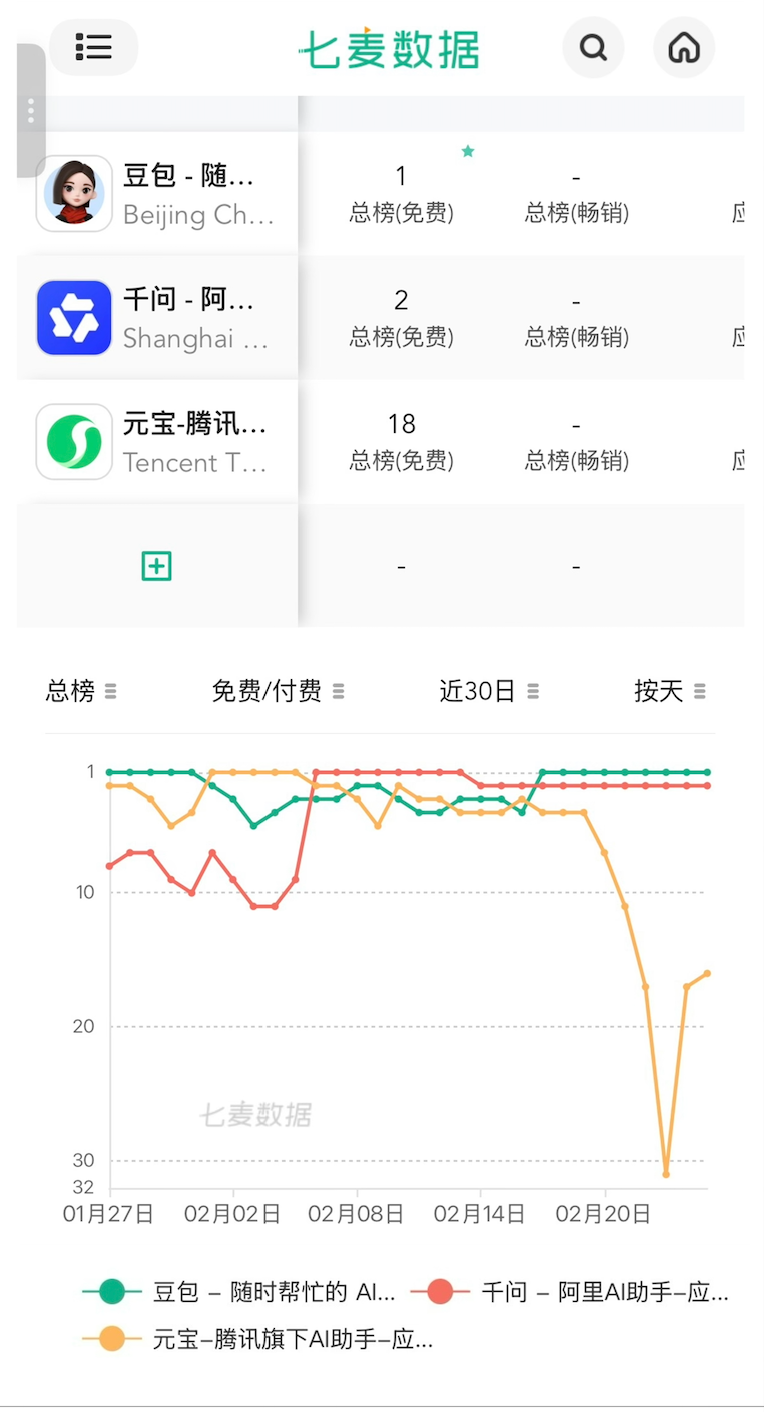Select the 总榜(免费) column label under 豆包
Image resolution: width=764 pixels, height=1412 pixels.
click(401, 213)
